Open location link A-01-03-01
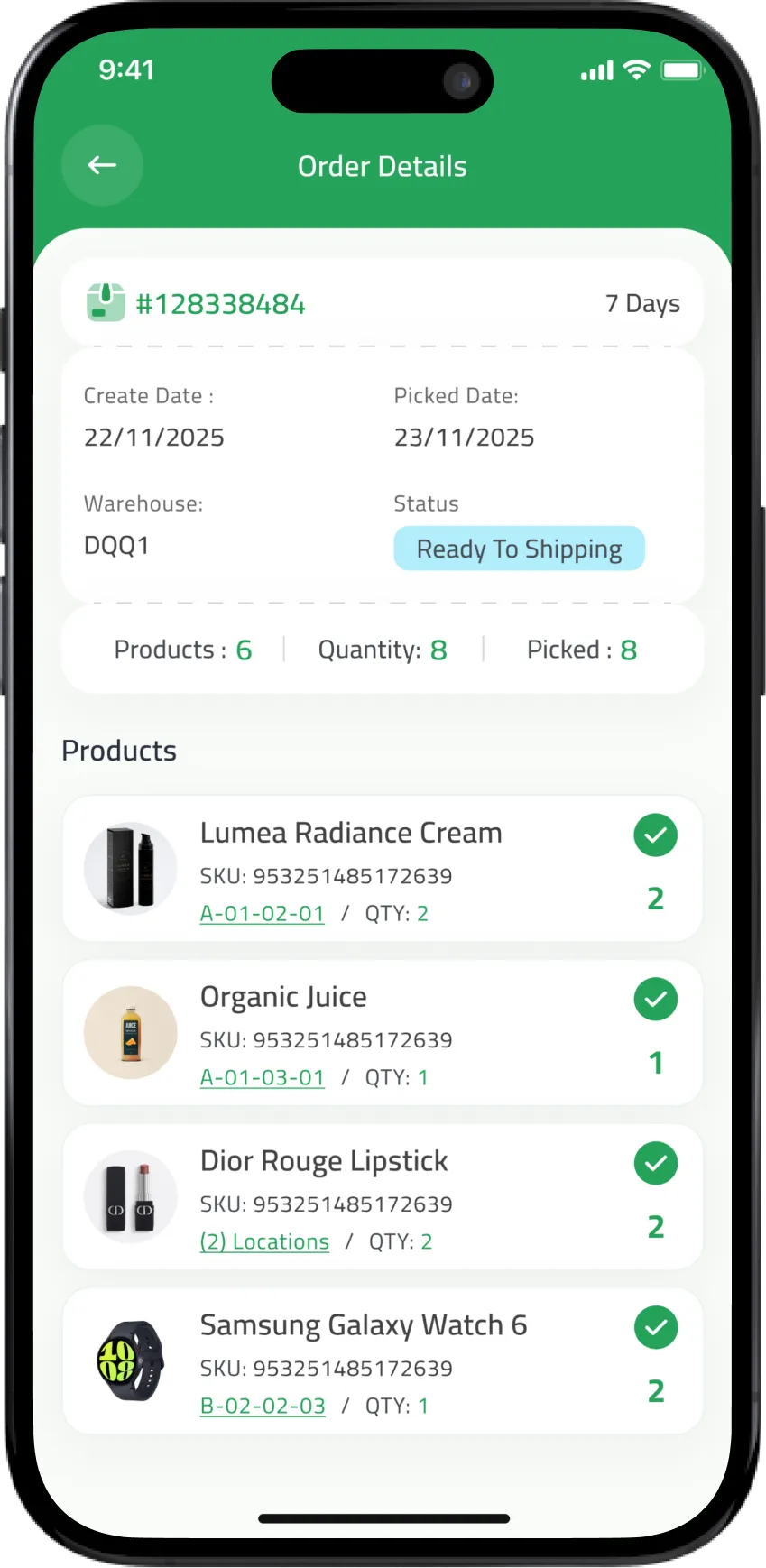This screenshot has height=1568, width=766. coord(262,1077)
